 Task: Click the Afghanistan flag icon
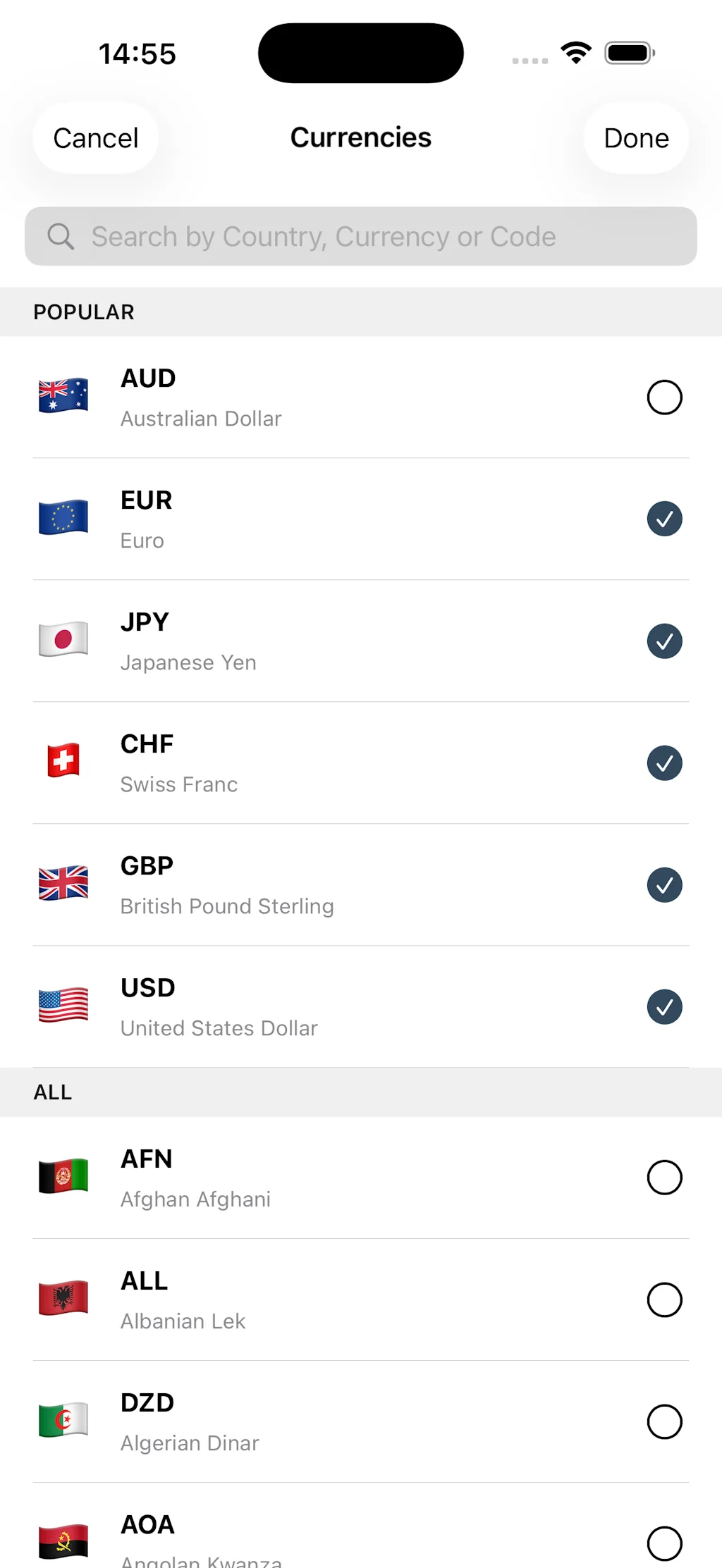coord(63,1178)
